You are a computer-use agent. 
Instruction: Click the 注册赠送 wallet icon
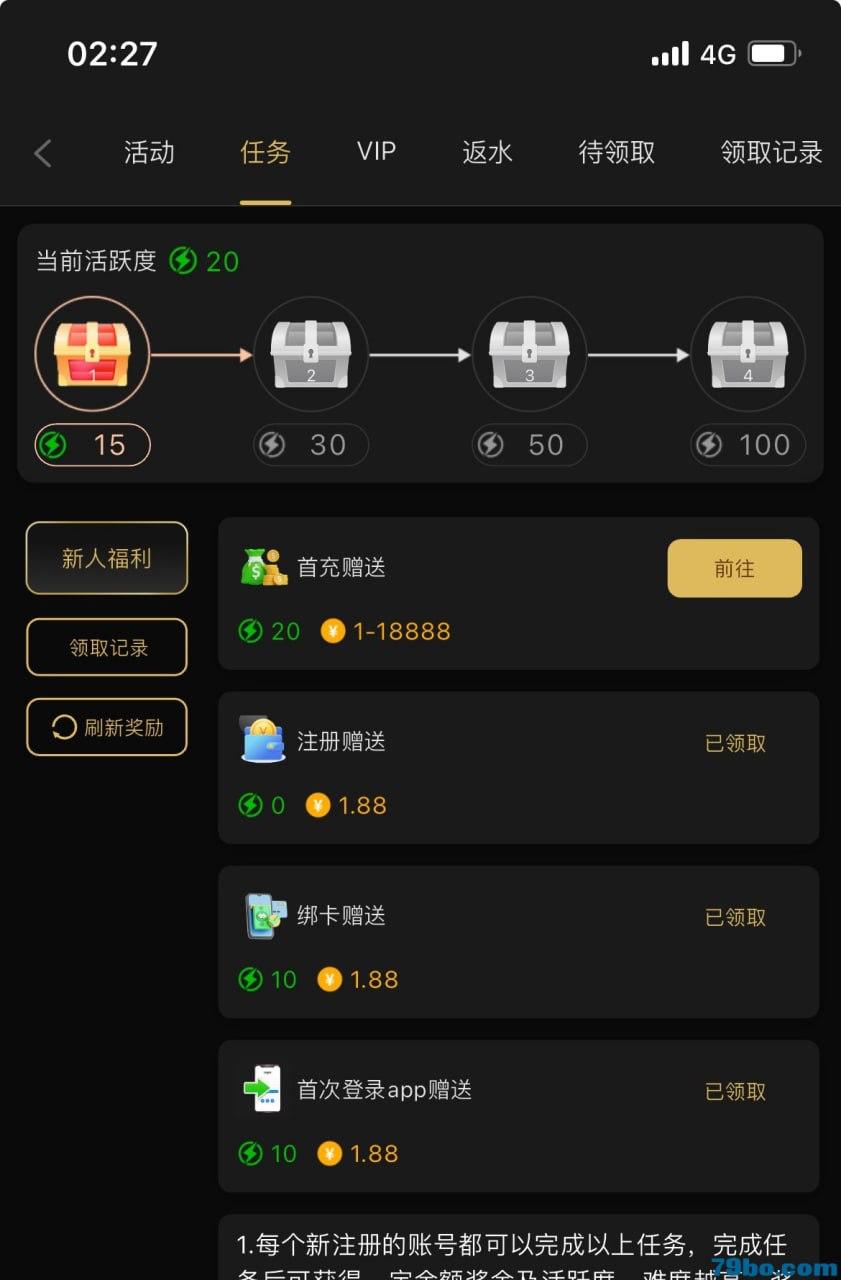(263, 740)
